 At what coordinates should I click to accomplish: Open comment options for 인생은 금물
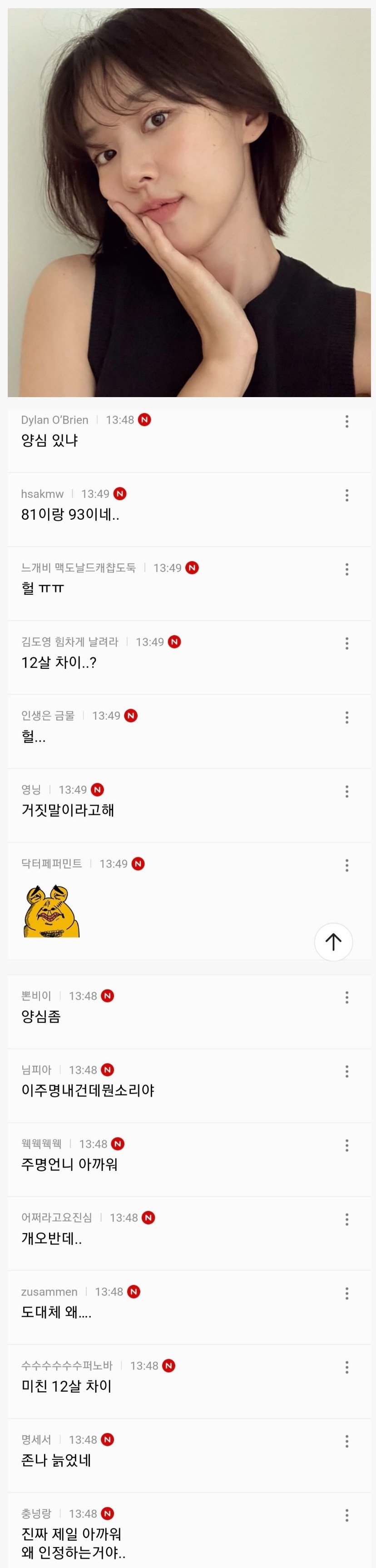tap(347, 717)
